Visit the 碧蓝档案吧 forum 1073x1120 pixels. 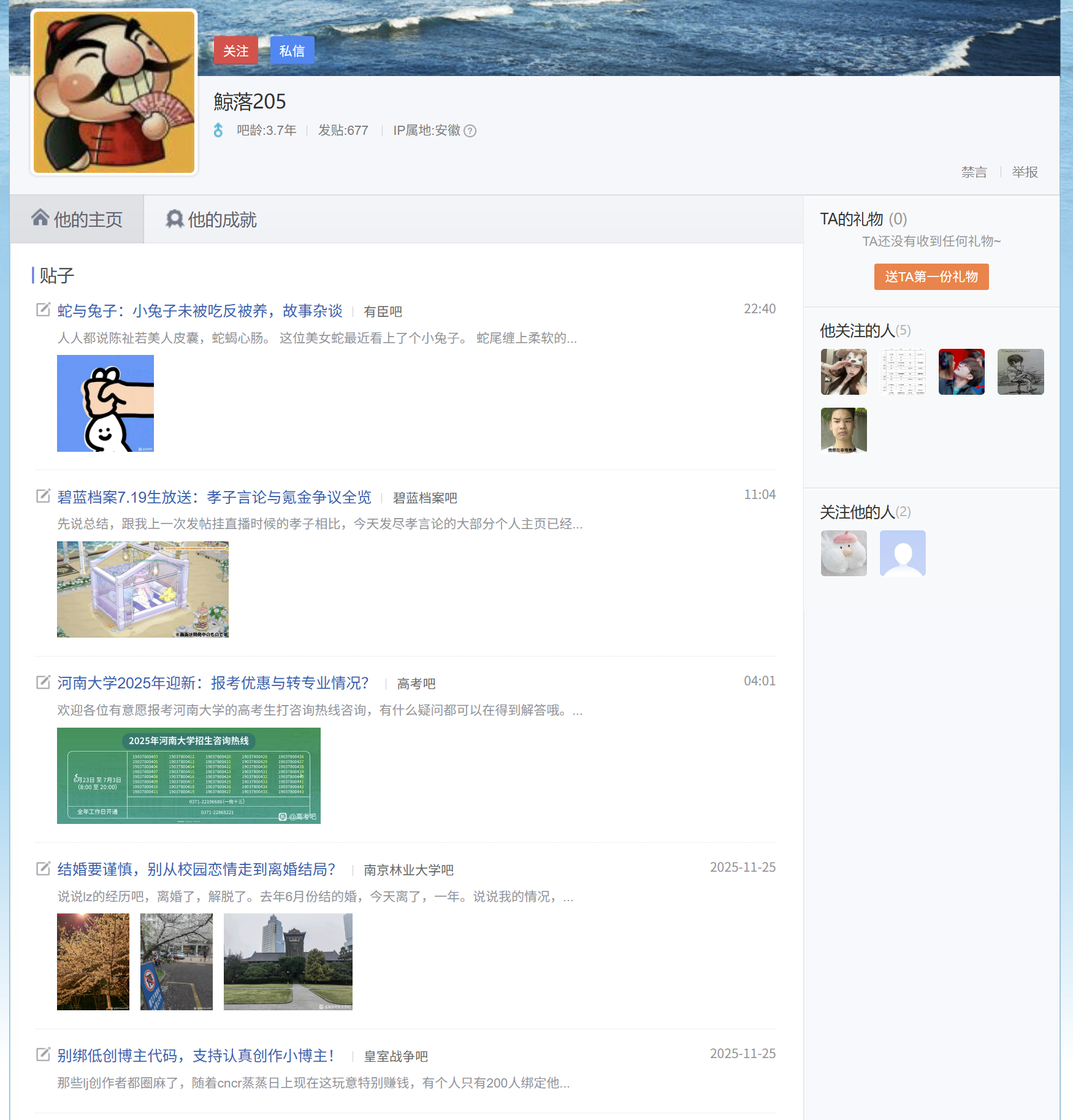[x=425, y=498]
